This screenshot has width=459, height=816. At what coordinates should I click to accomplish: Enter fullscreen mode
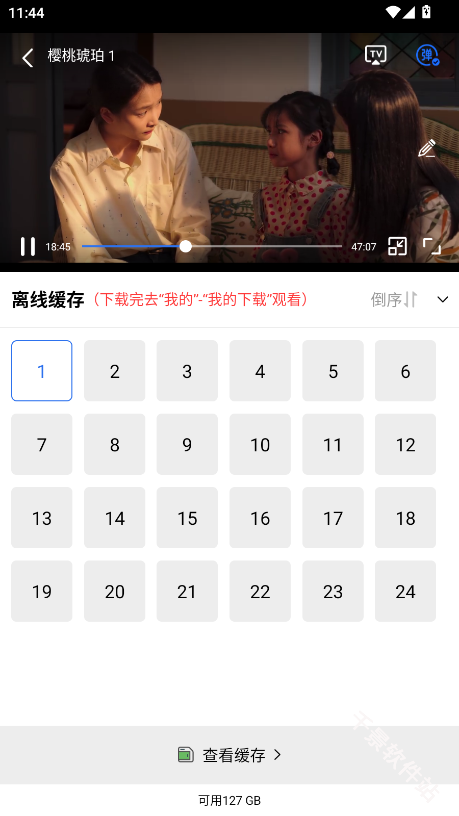click(431, 246)
